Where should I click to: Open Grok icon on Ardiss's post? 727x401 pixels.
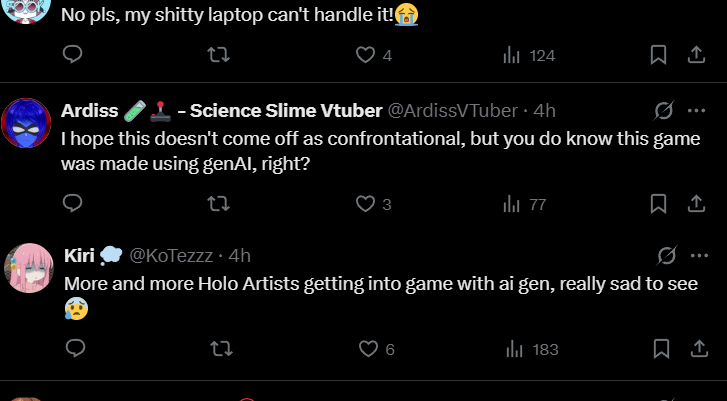[661, 110]
